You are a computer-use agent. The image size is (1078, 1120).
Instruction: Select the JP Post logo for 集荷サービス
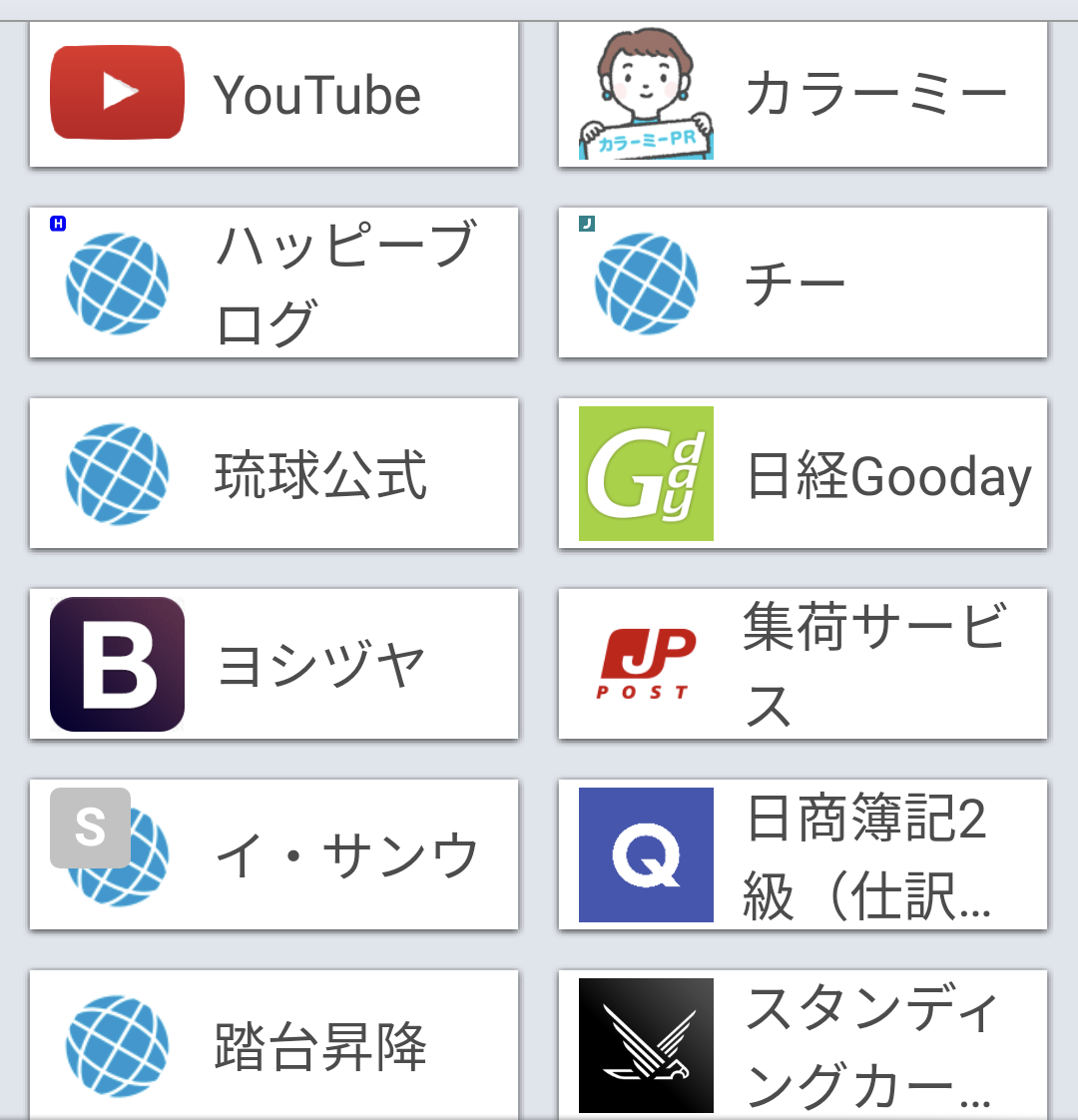point(645,665)
